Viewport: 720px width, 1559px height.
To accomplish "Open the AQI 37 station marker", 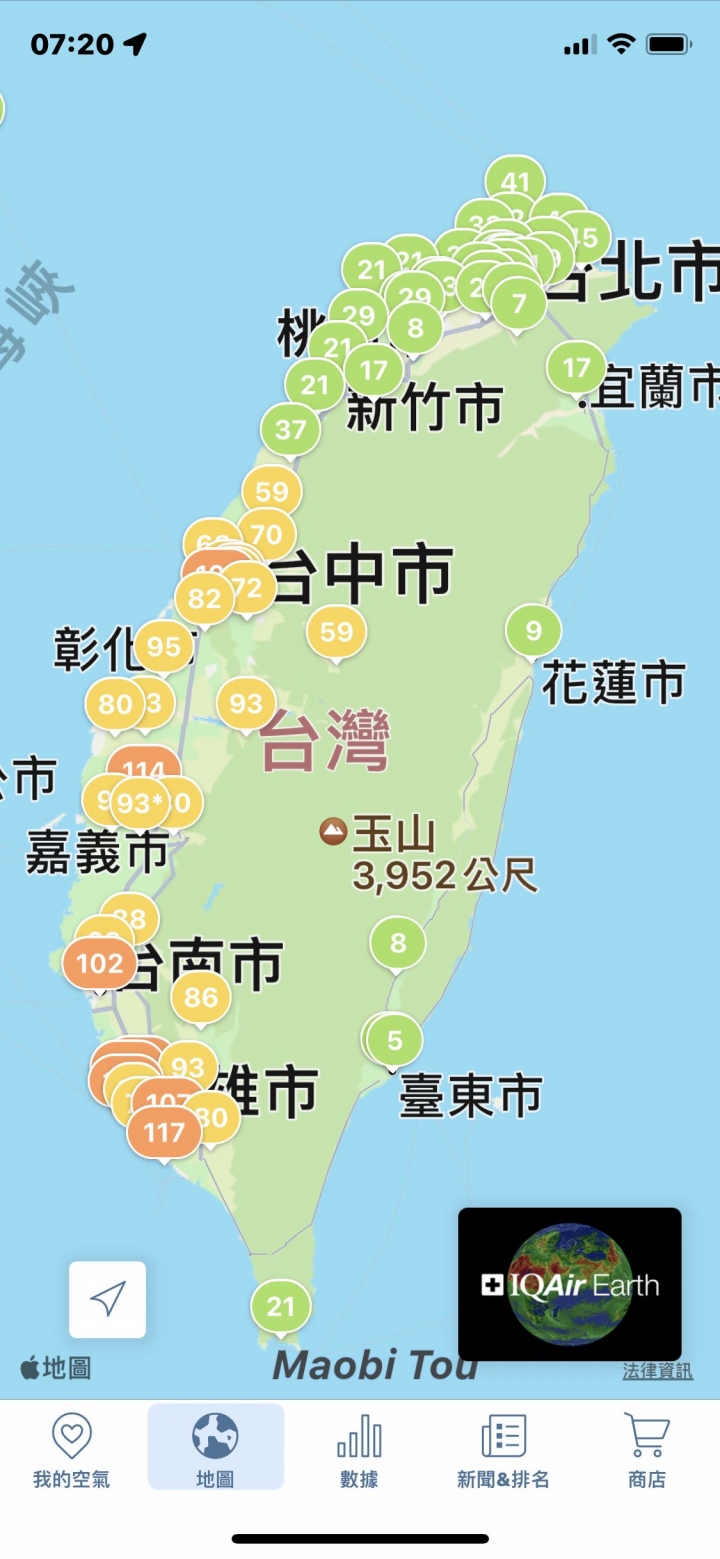I will 290,430.
